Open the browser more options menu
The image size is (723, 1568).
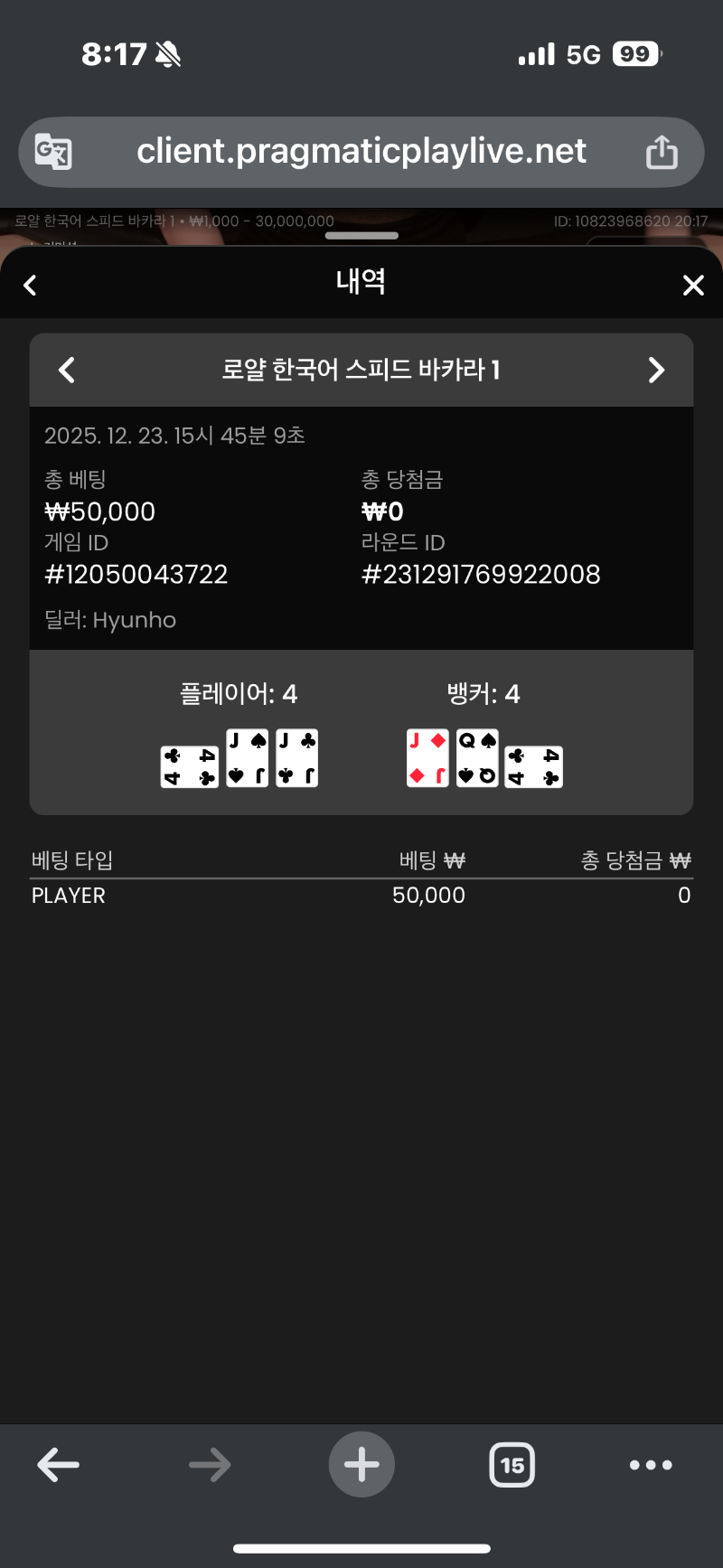click(x=651, y=1465)
